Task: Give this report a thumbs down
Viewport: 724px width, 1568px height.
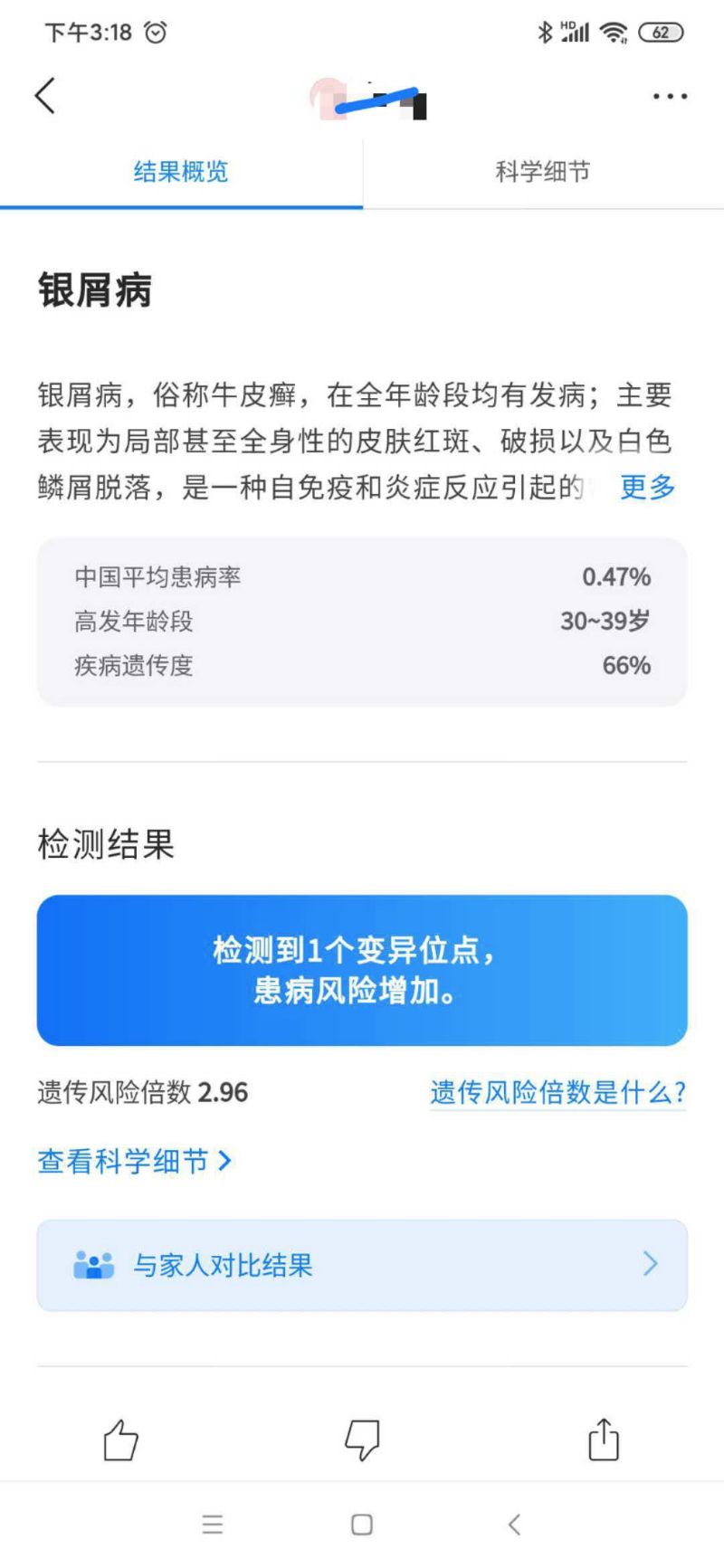Action: pyautogui.click(x=362, y=1440)
